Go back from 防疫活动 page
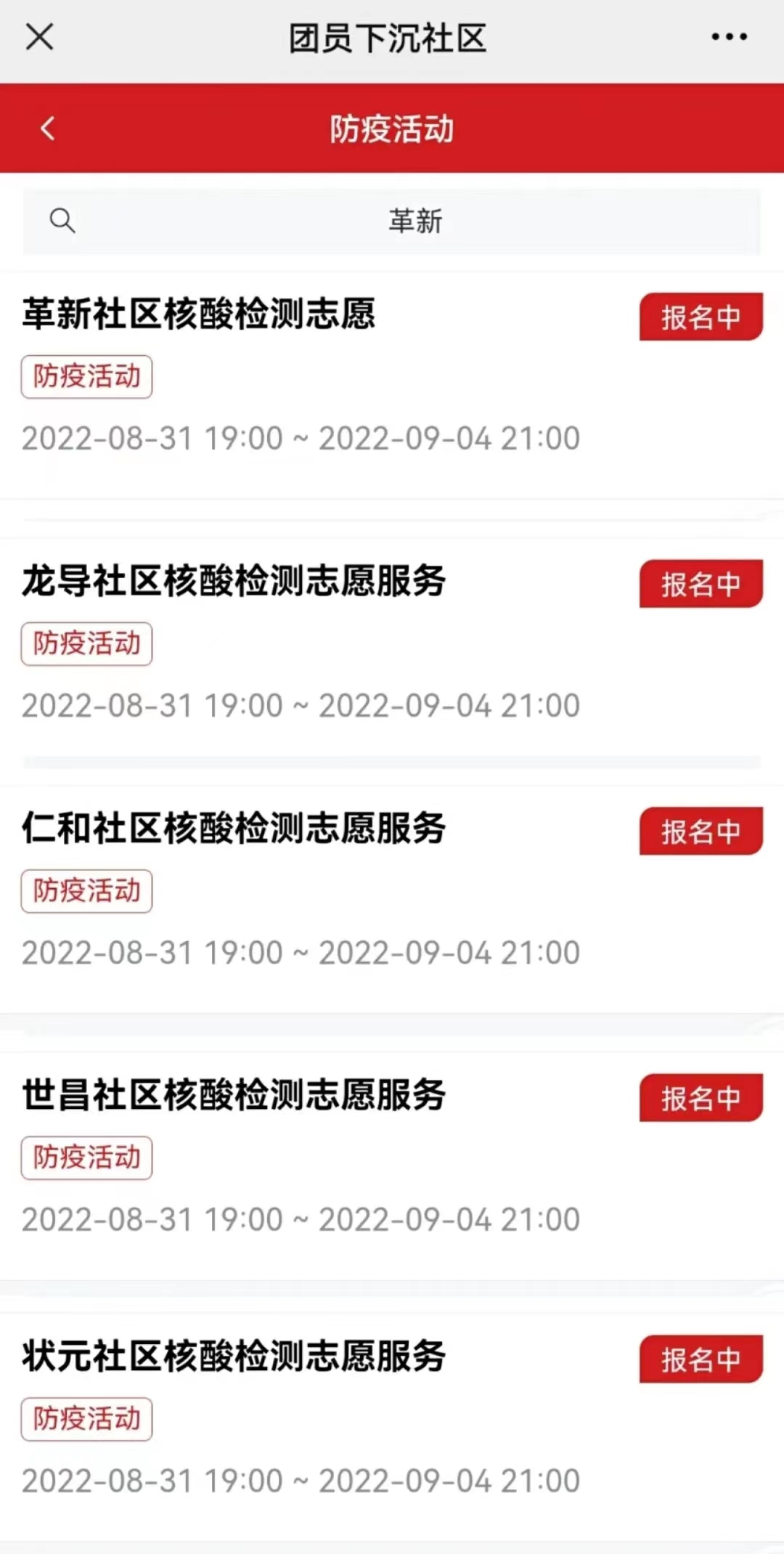 48,129
